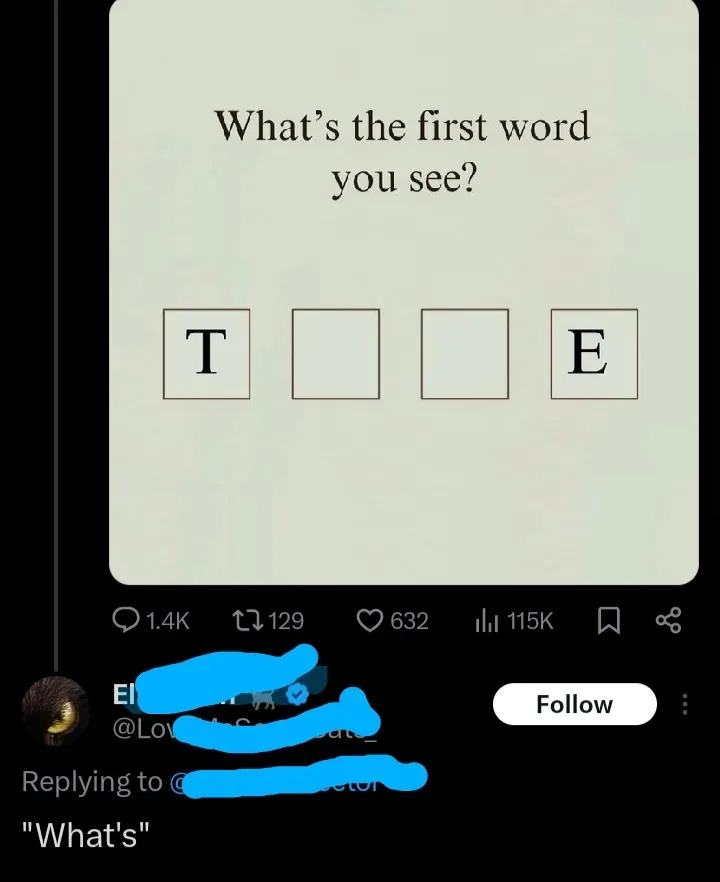Open the reply's three-dot overflow menu
This screenshot has height=882, width=720.
[685, 705]
